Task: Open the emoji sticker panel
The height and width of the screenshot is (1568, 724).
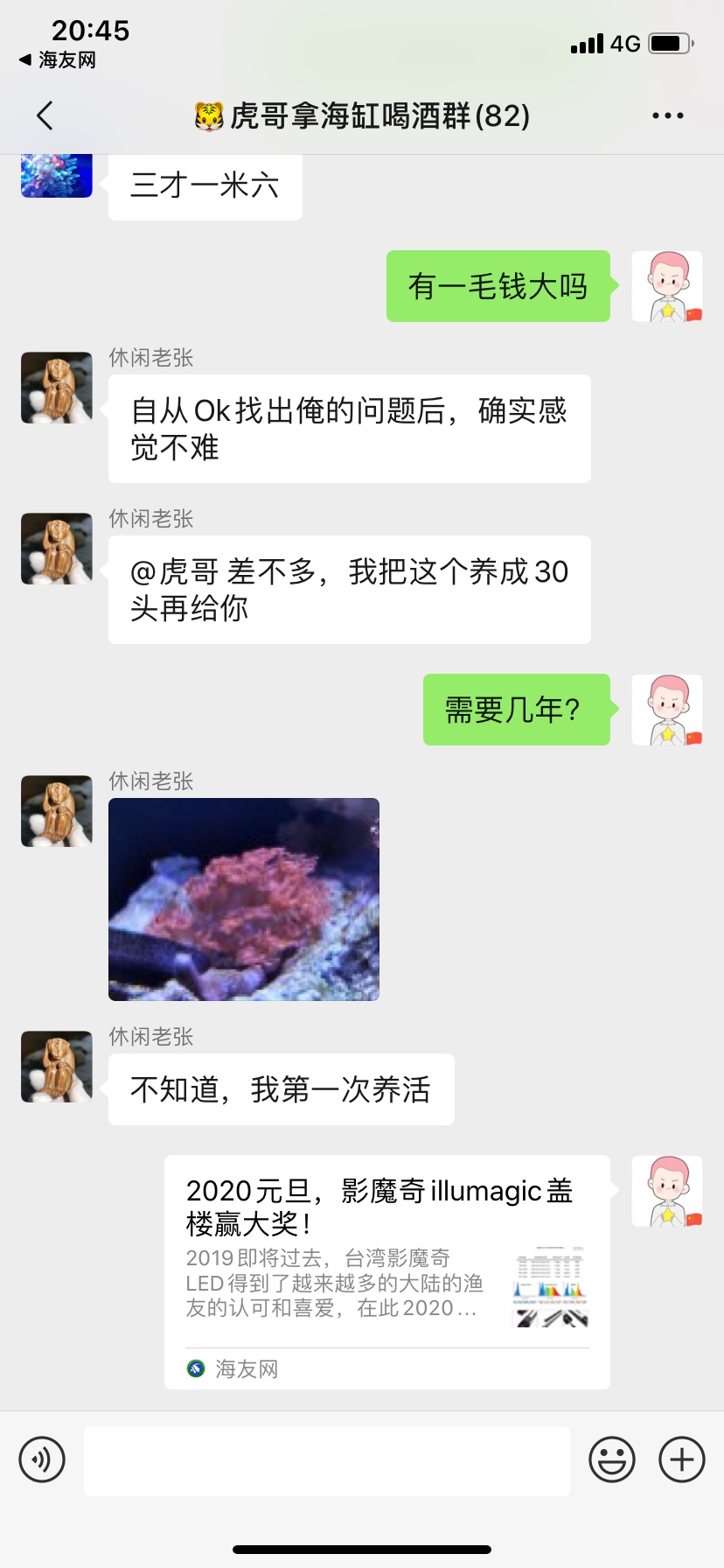Action: tap(611, 1459)
